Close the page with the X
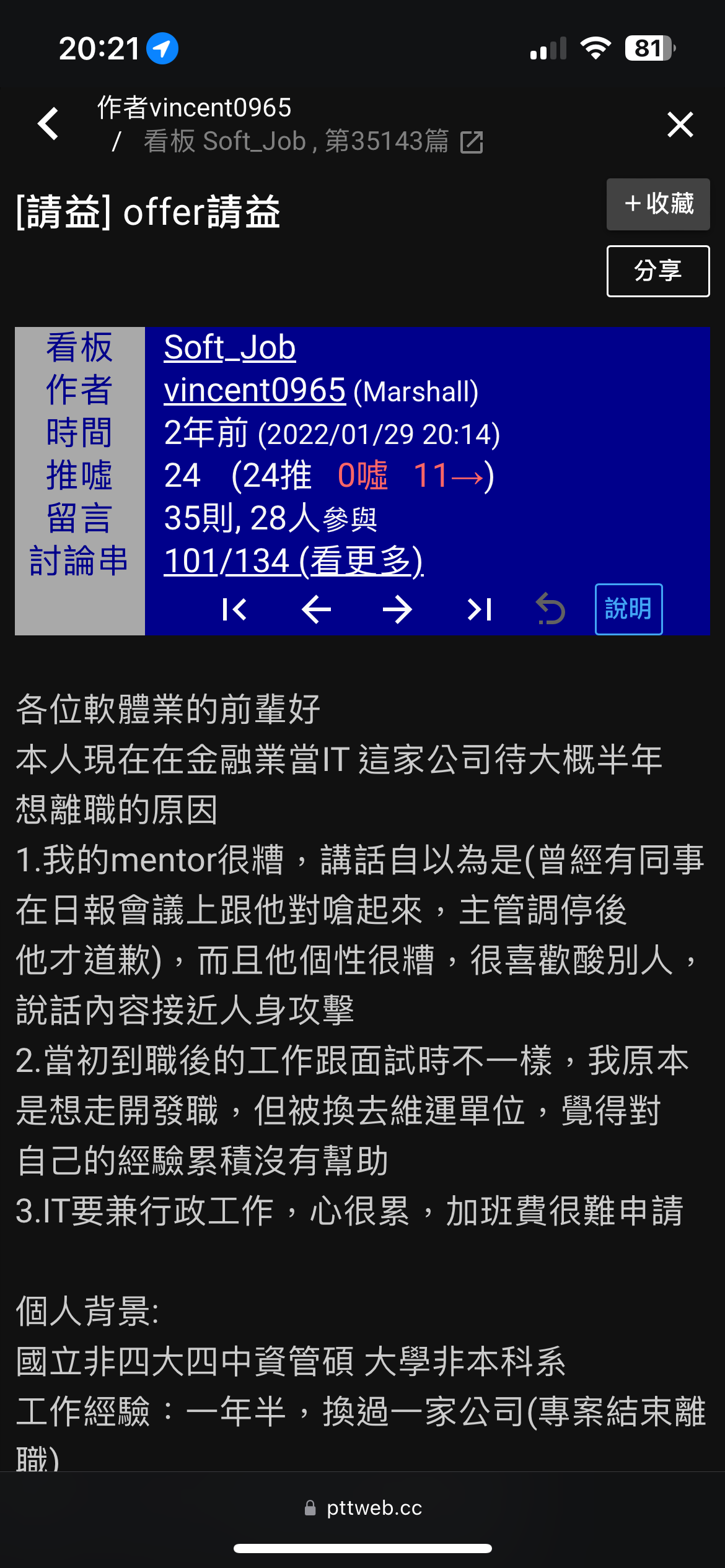 click(x=680, y=124)
